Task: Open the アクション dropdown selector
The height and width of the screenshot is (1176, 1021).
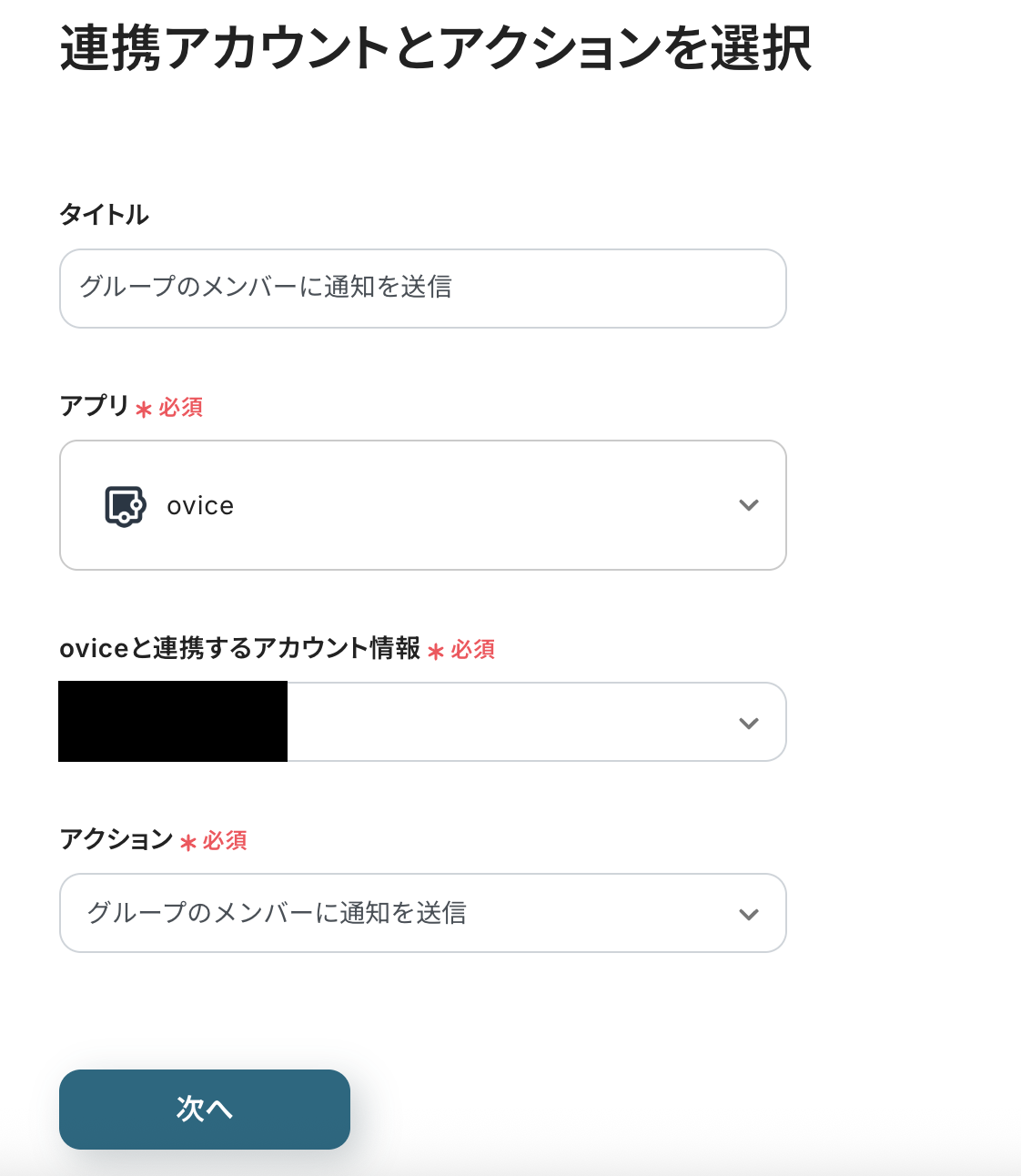Action: pos(422,913)
